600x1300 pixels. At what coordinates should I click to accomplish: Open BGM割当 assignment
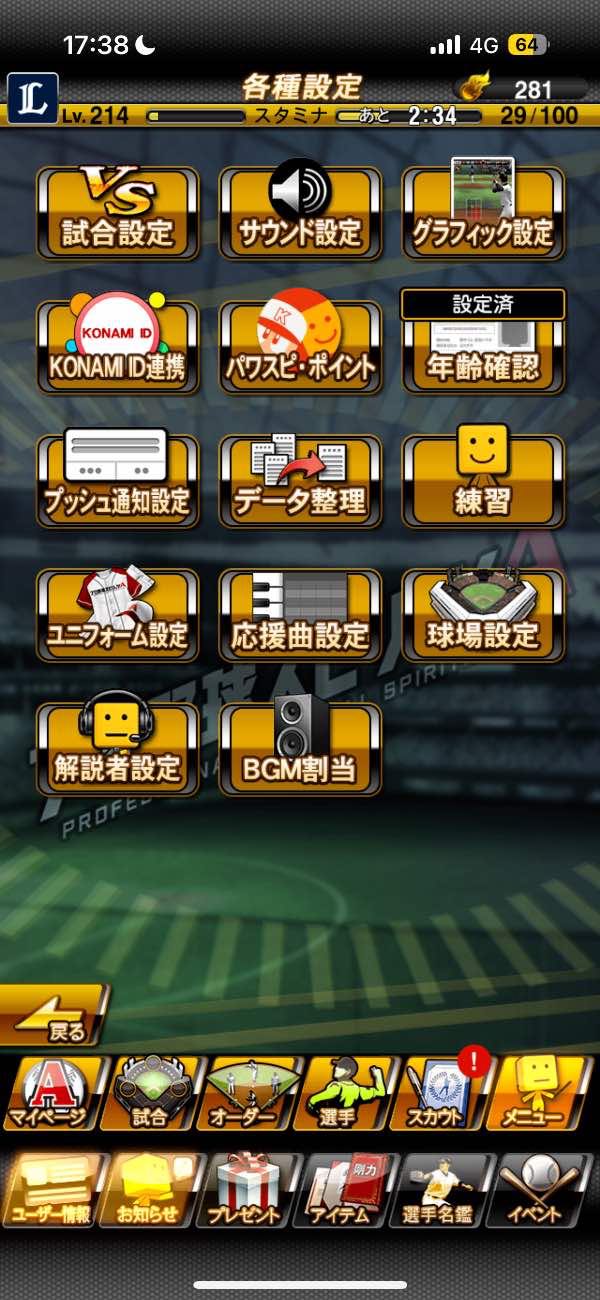(x=300, y=750)
